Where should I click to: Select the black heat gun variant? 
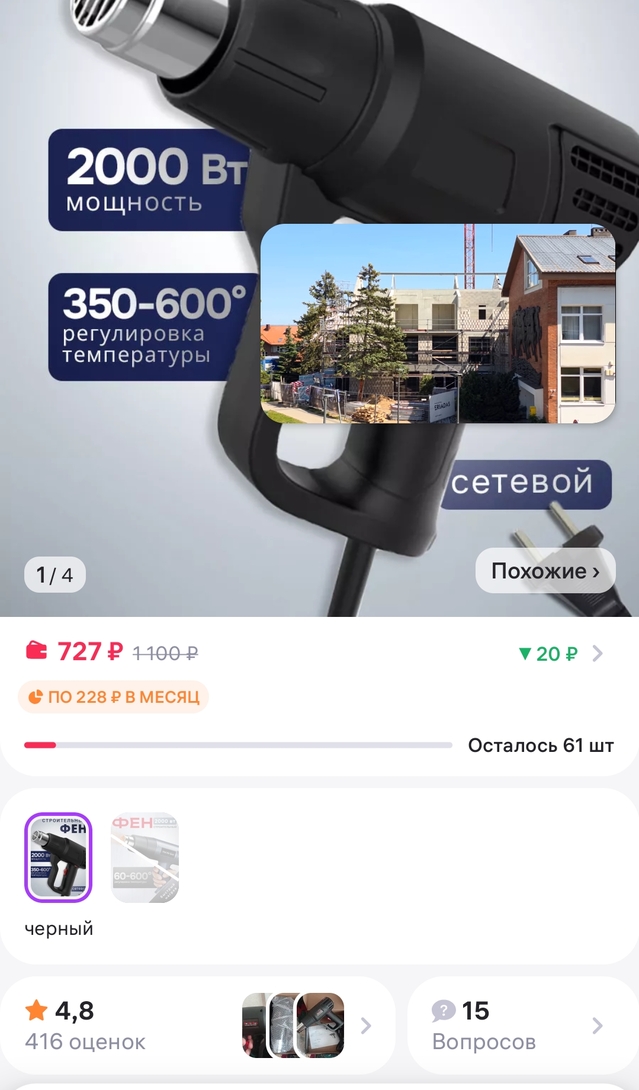coord(58,857)
